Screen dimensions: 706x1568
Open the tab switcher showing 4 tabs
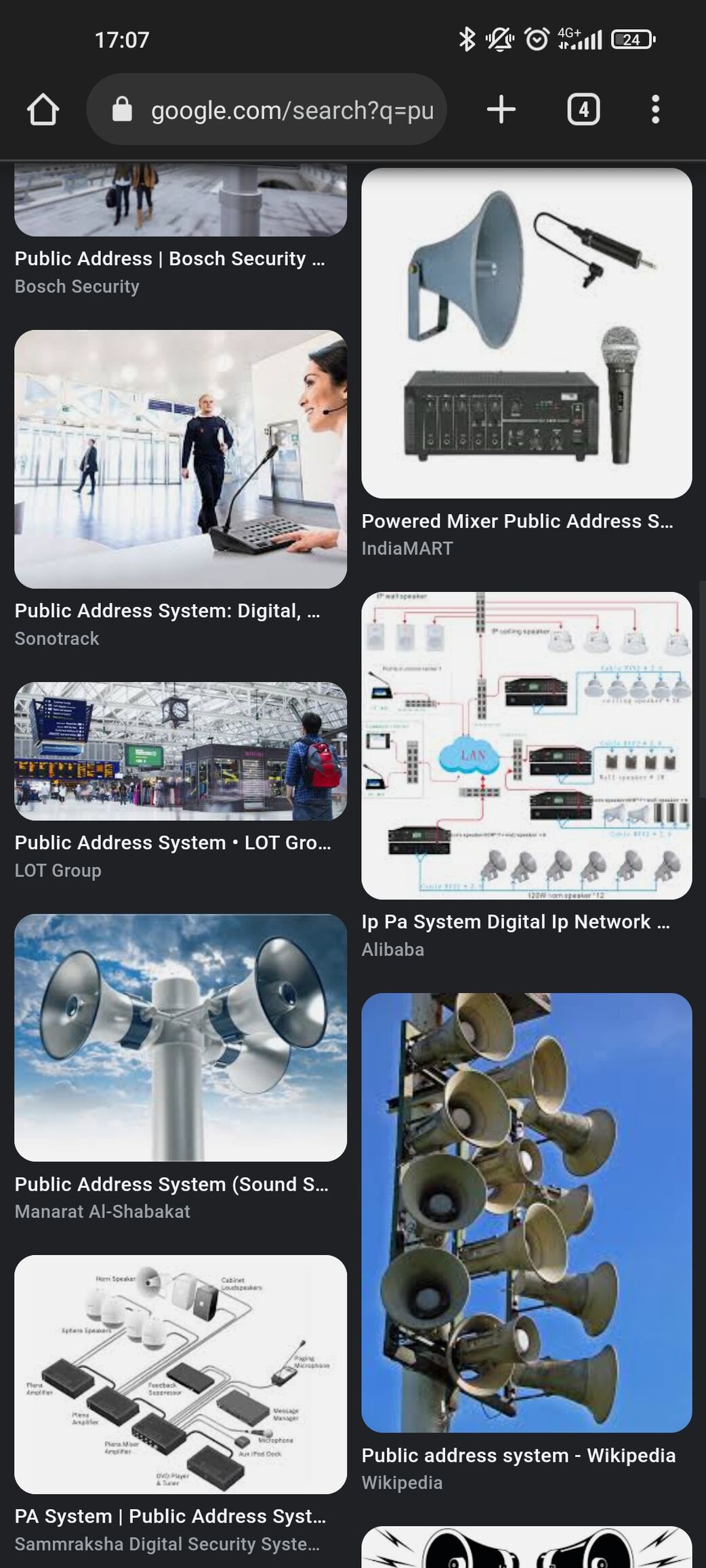(x=583, y=109)
